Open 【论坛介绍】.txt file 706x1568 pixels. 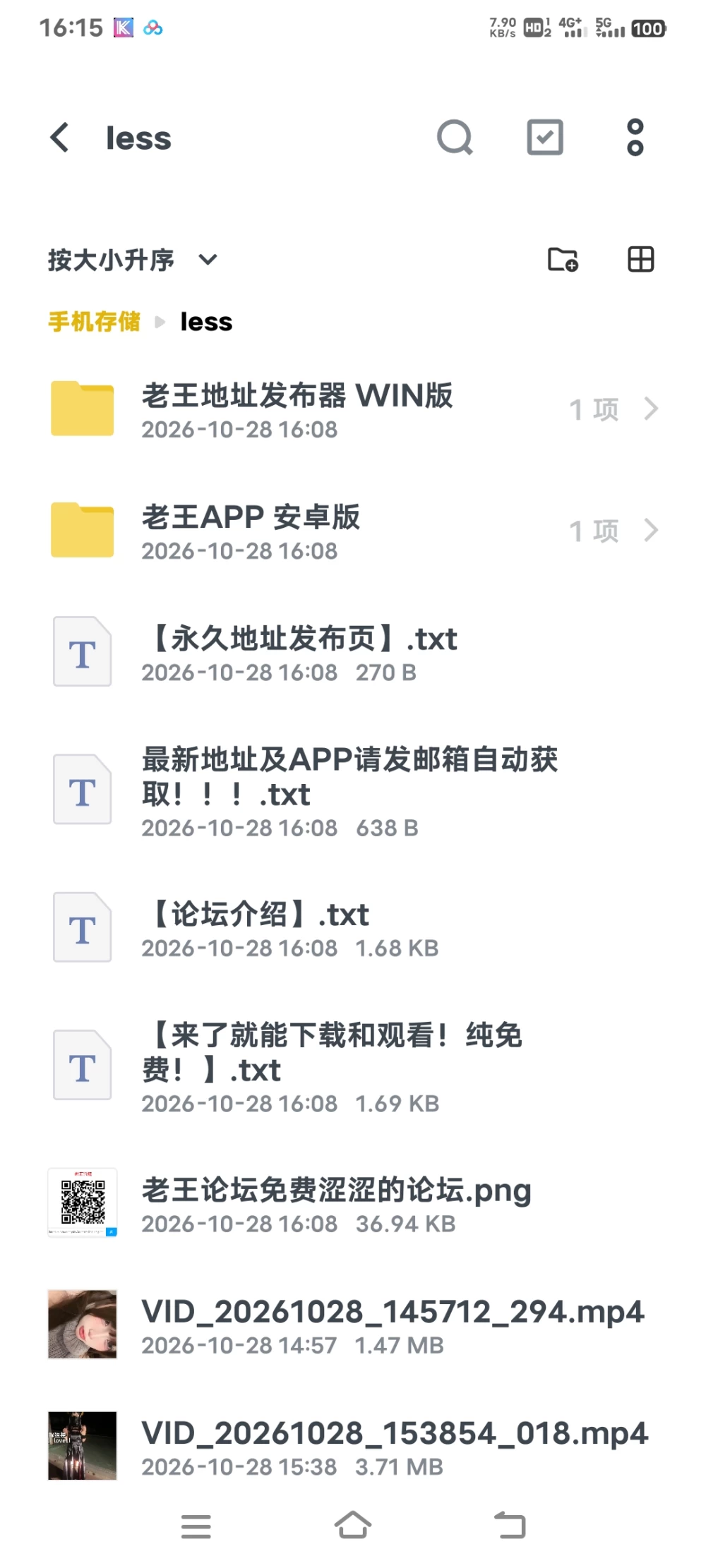pyautogui.click(x=353, y=928)
